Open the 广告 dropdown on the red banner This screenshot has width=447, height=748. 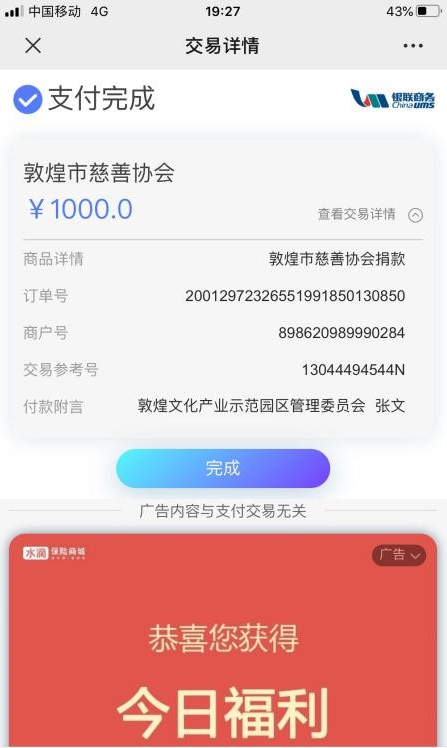pos(399,555)
